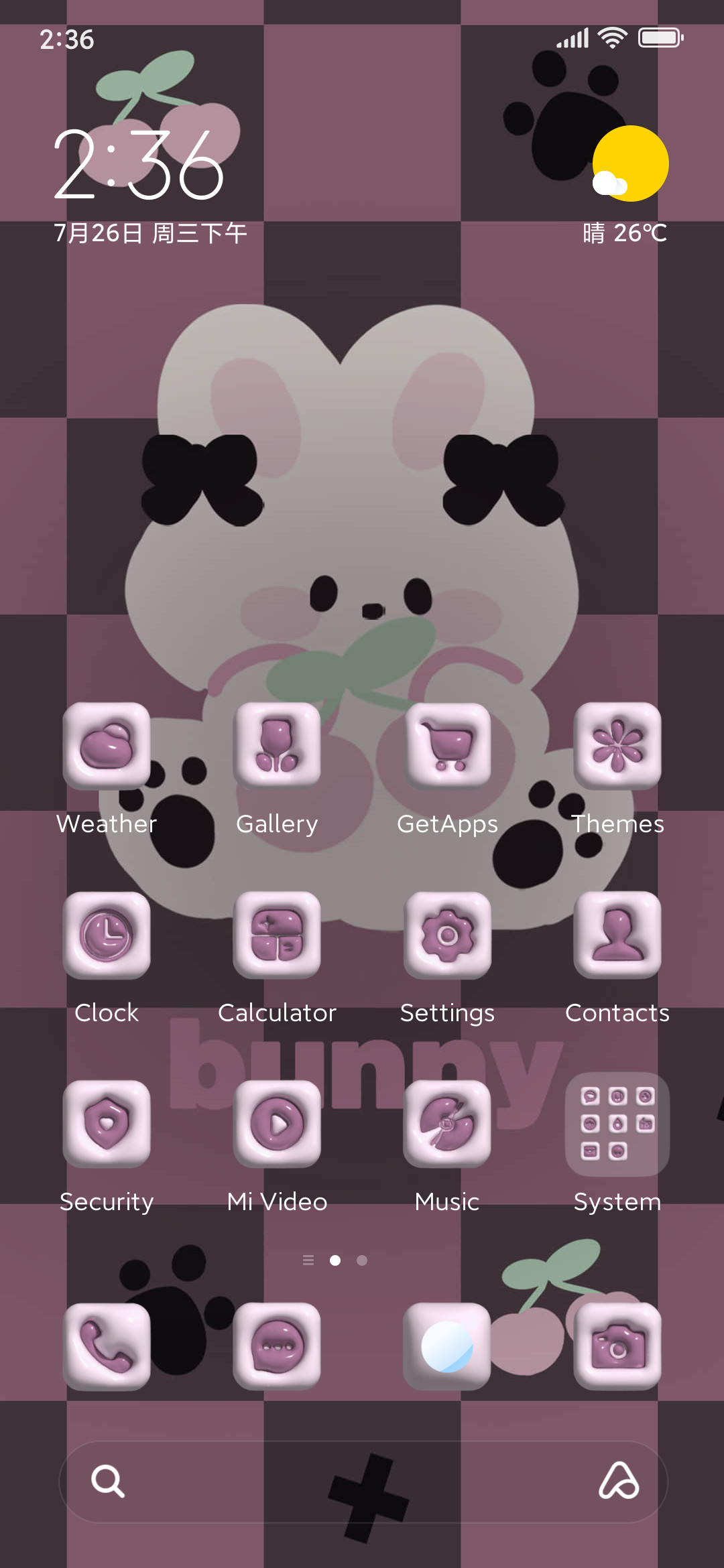The width and height of the screenshot is (724, 1568).
Task: Open GetApps store
Action: pyautogui.click(x=447, y=746)
